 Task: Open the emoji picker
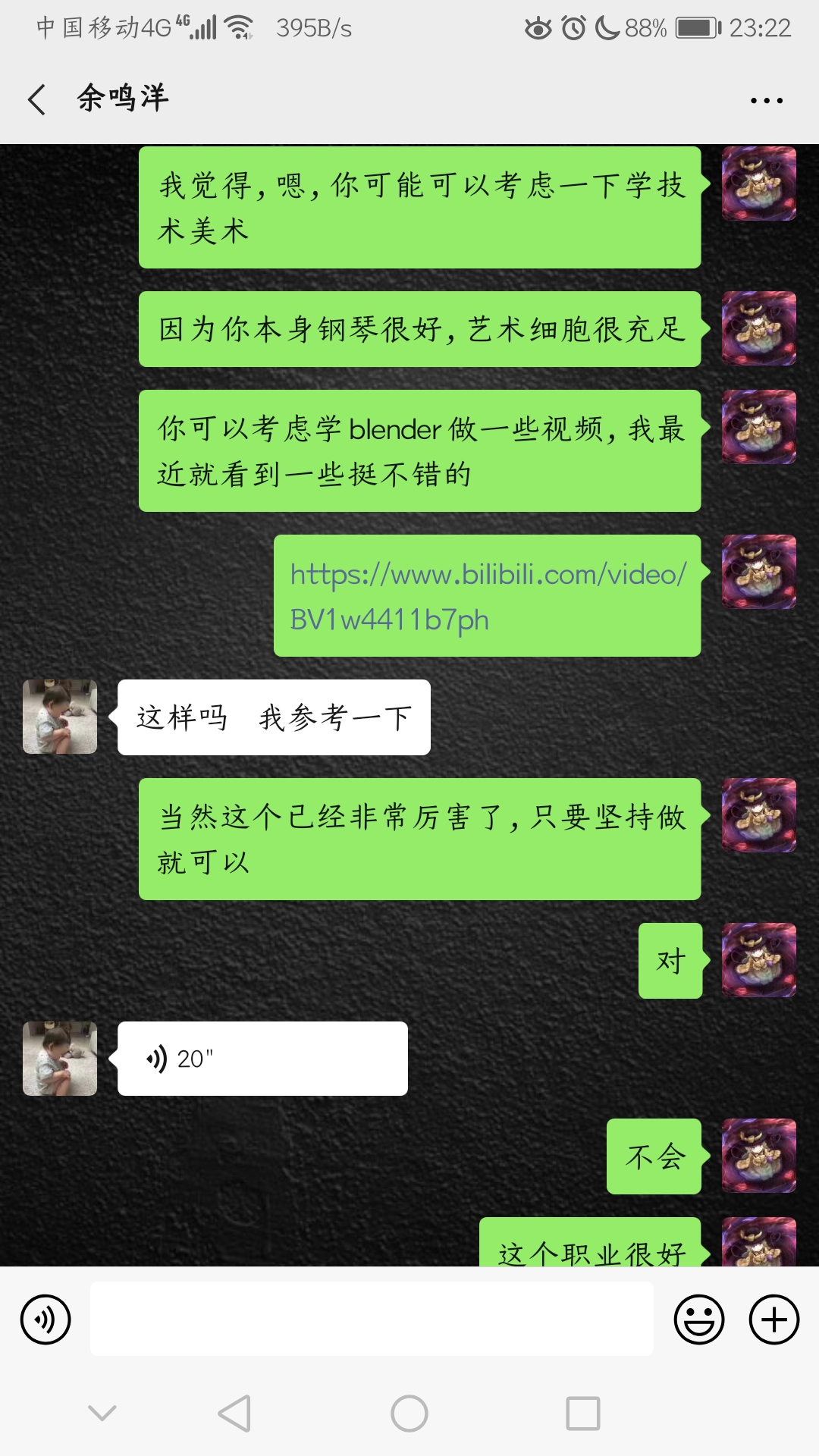pos(698,1319)
